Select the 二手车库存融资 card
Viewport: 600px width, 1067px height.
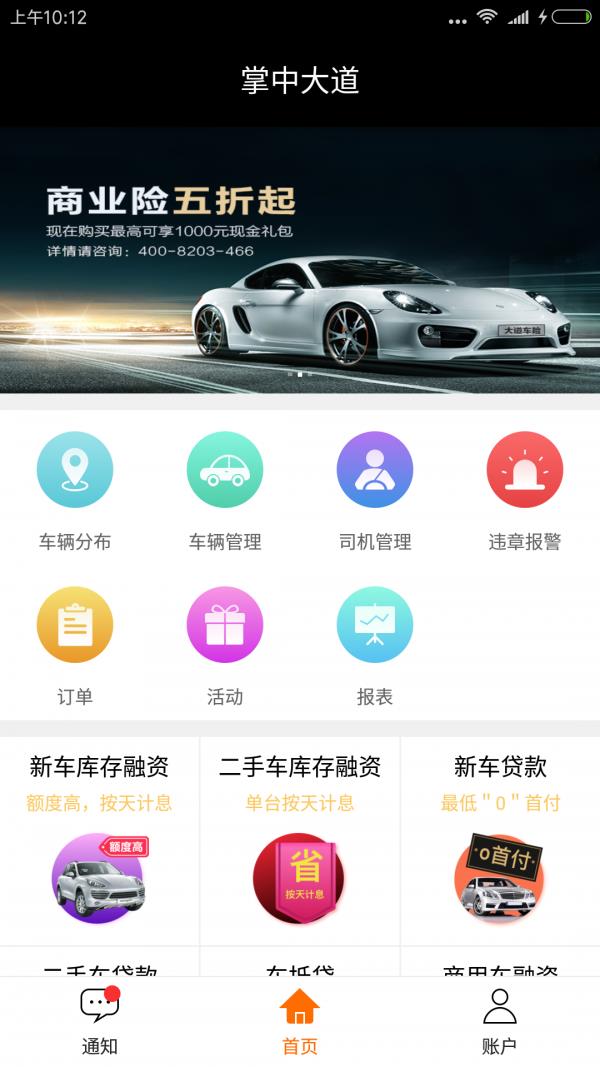300,840
